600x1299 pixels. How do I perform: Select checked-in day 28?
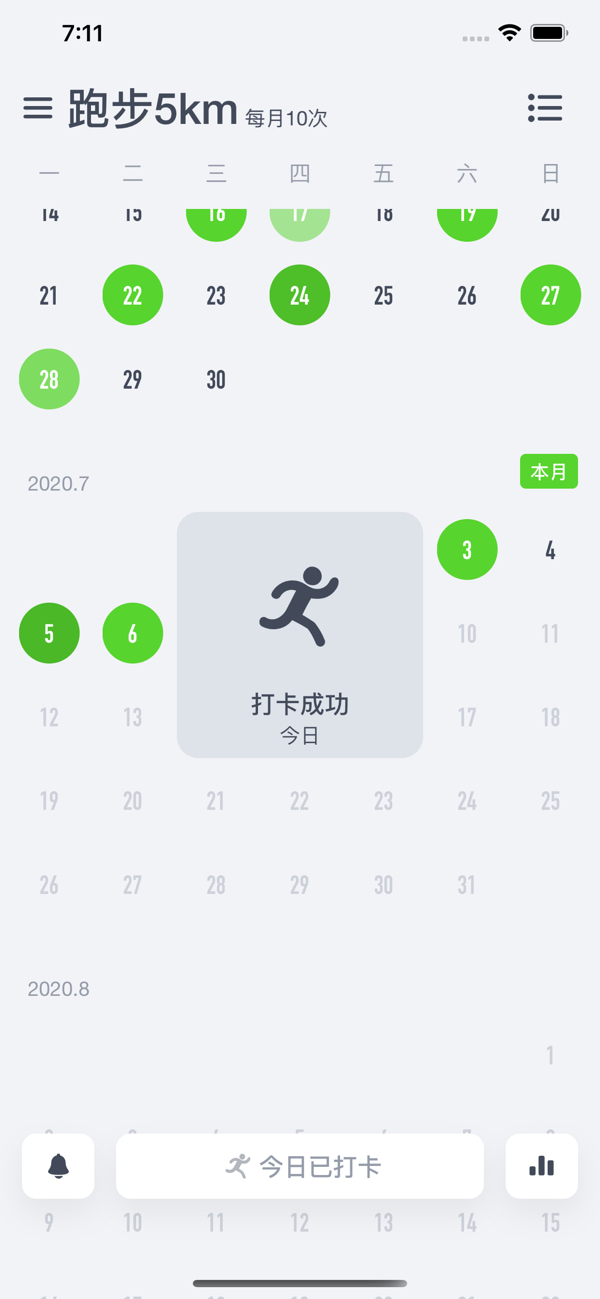click(49, 379)
